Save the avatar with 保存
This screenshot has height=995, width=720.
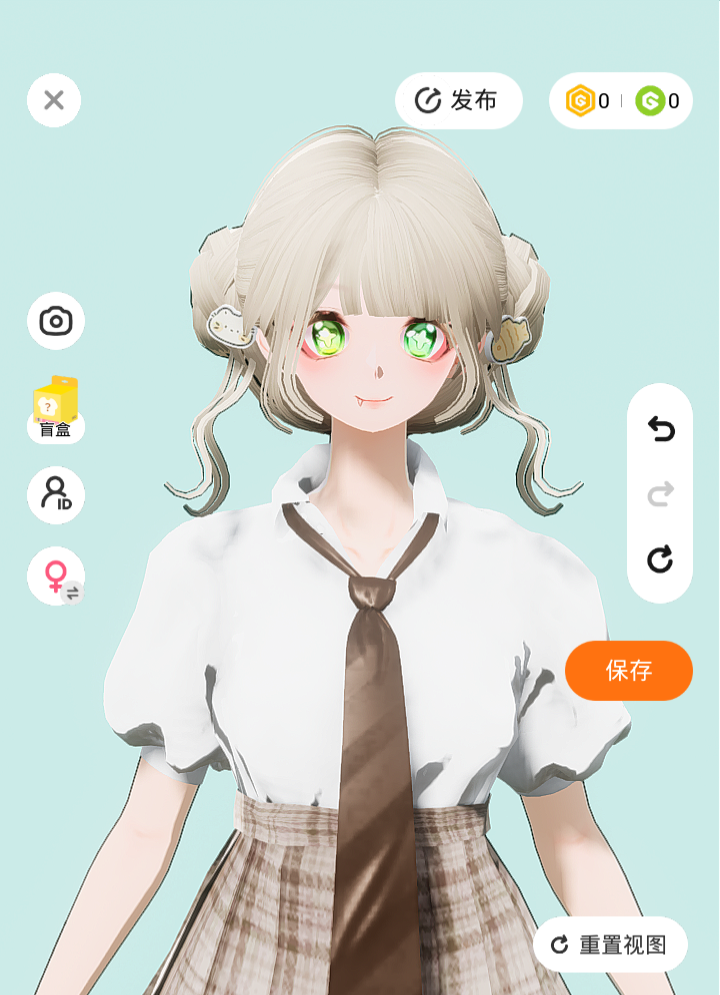tap(629, 670)
